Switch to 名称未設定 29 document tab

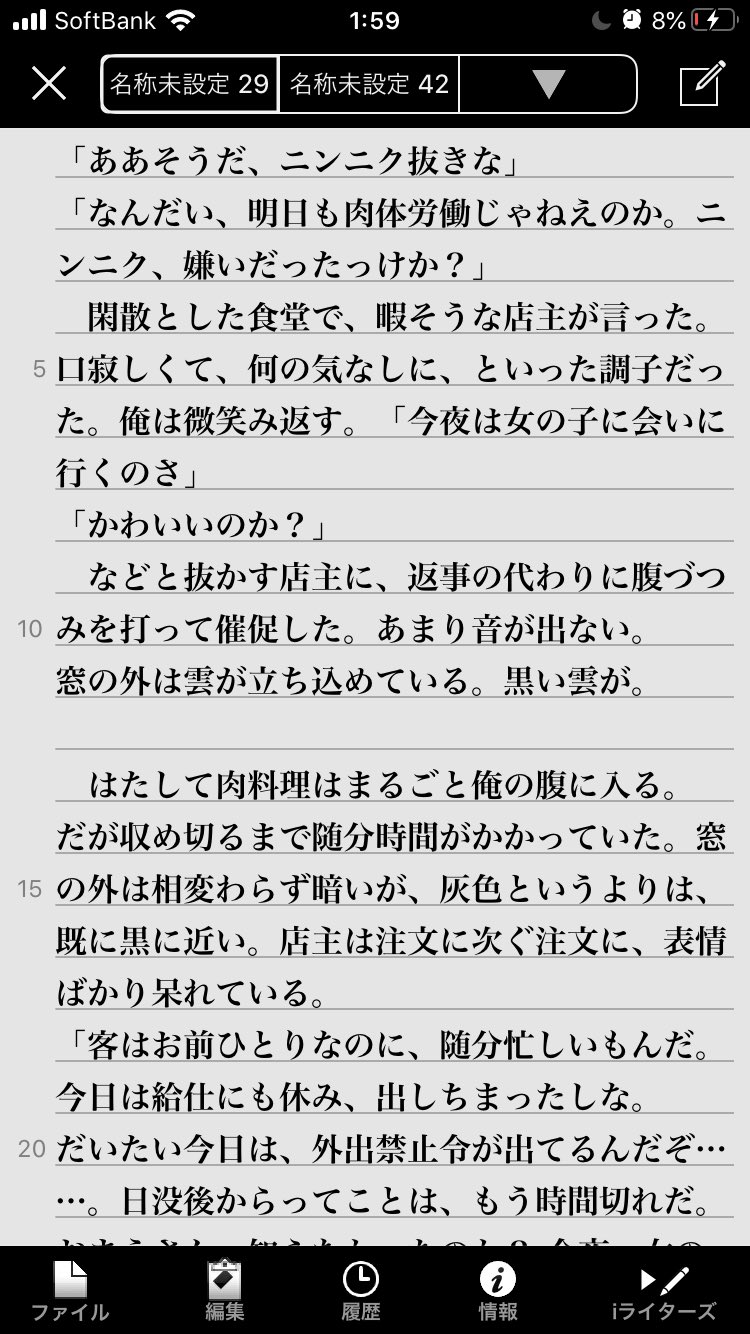pyautogui.click(x=190, y=84)
